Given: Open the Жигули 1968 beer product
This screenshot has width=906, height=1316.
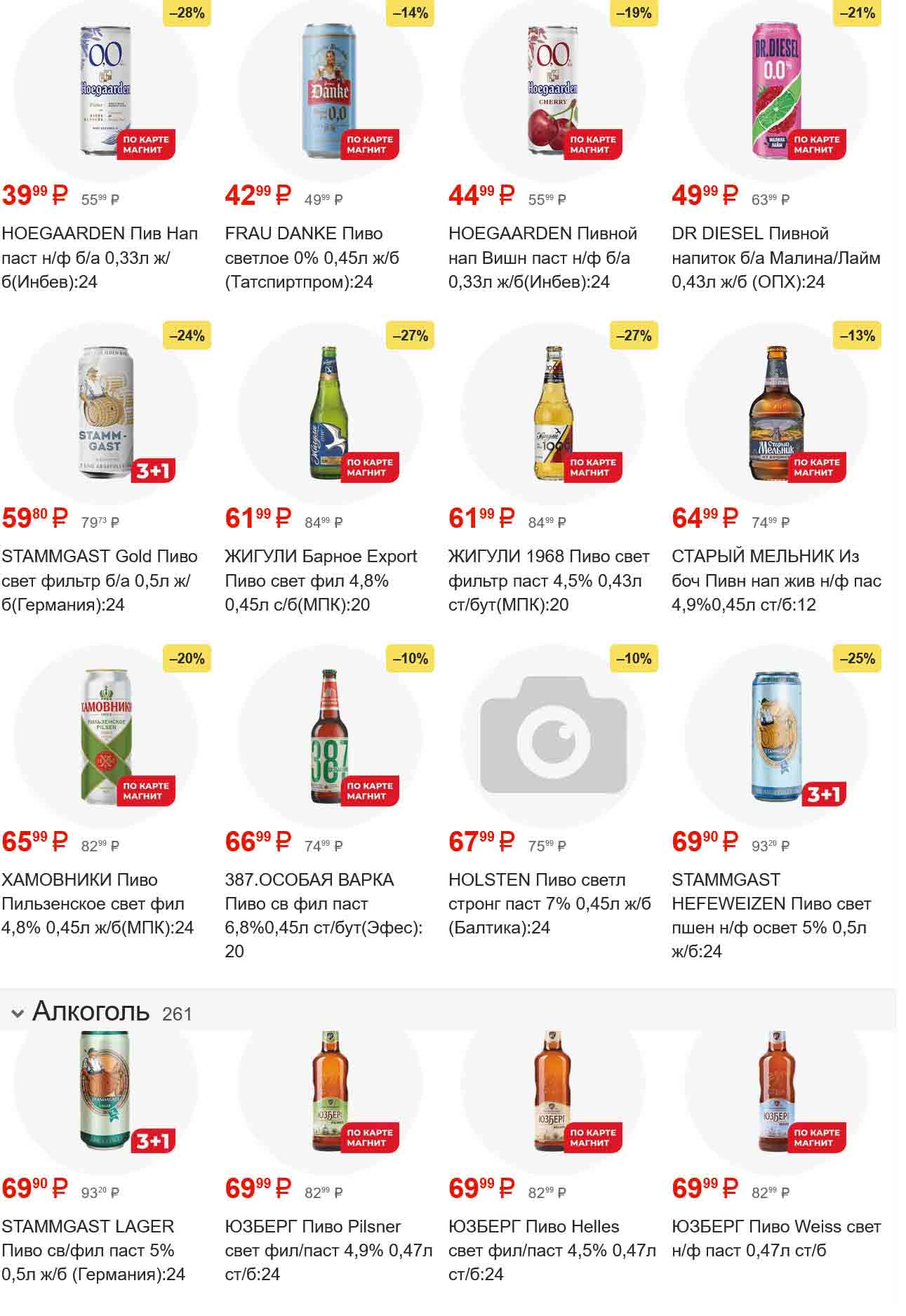Looking at the screenshot, I should click(553, 414).
